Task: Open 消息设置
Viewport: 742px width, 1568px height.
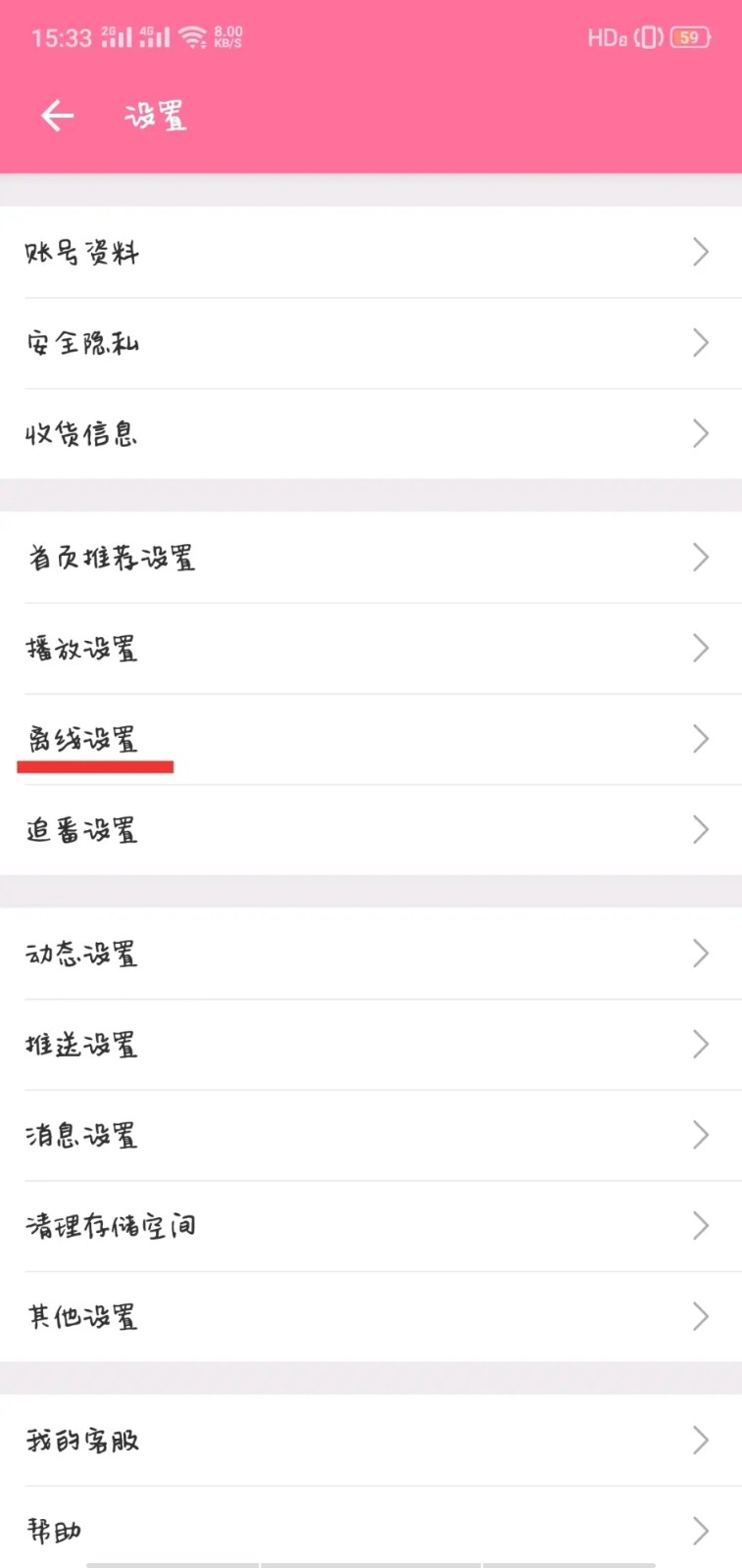Action: click(371, 1135)
